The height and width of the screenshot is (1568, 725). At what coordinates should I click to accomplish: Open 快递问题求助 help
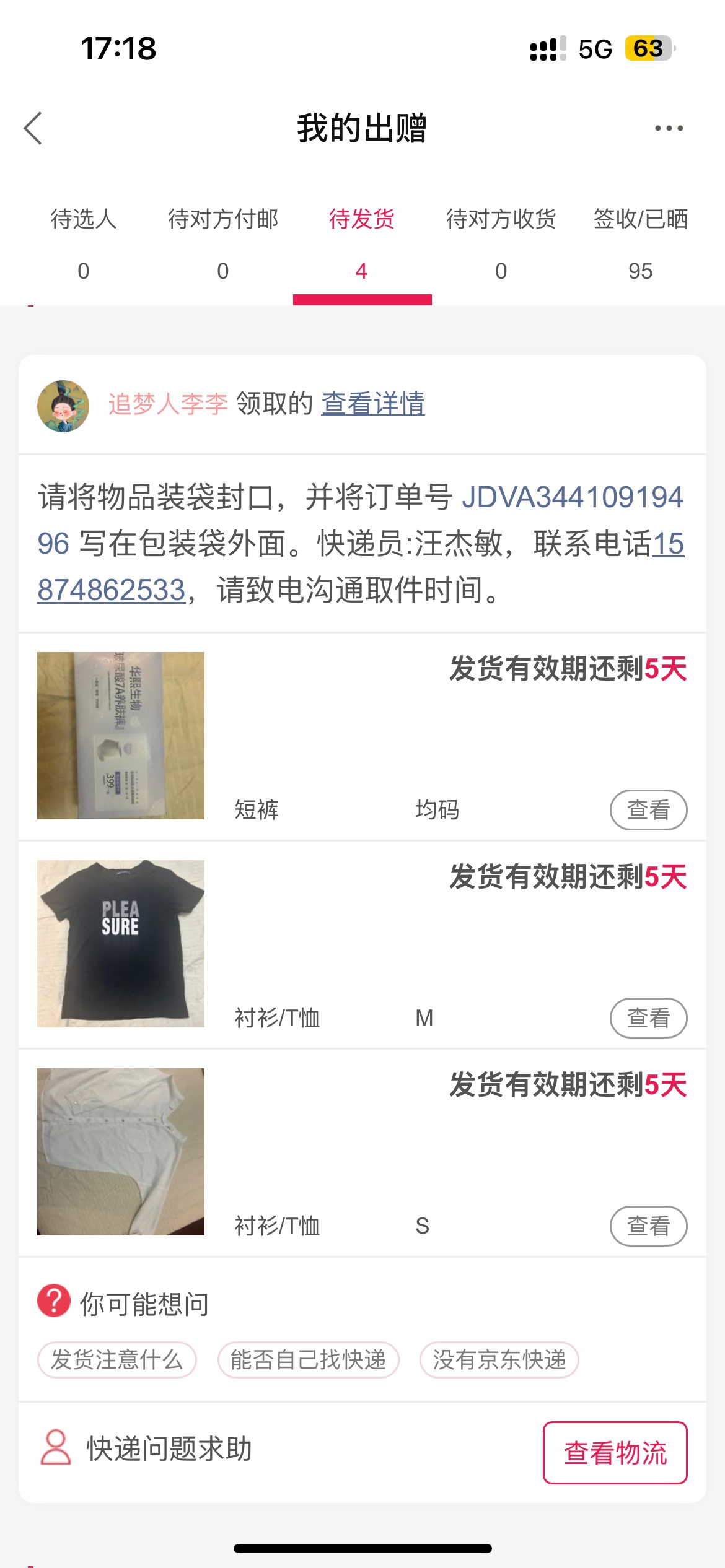[x=146, y=1448]
